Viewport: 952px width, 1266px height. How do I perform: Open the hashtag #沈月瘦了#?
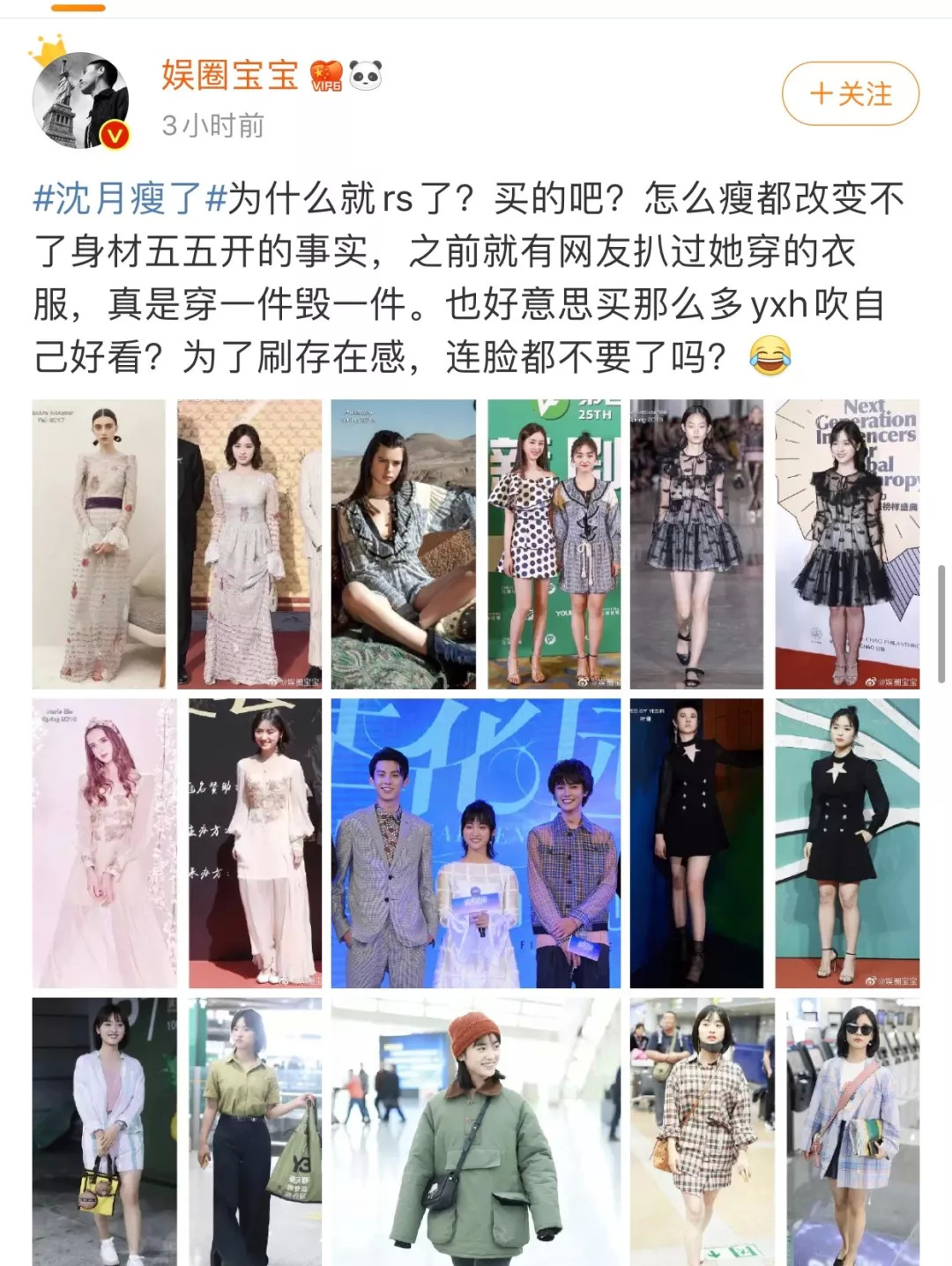pos(130,198)
